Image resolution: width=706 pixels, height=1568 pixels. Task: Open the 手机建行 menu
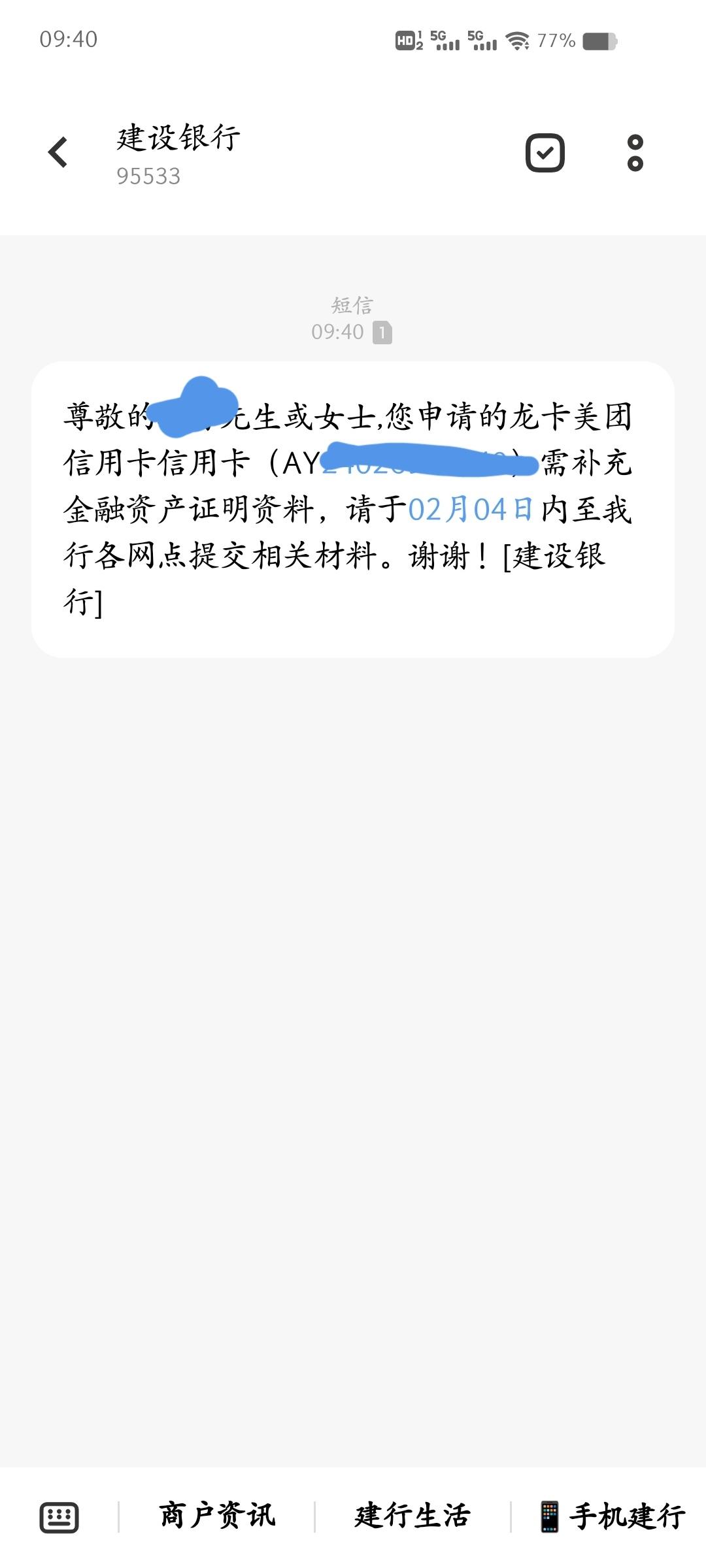612,1516
